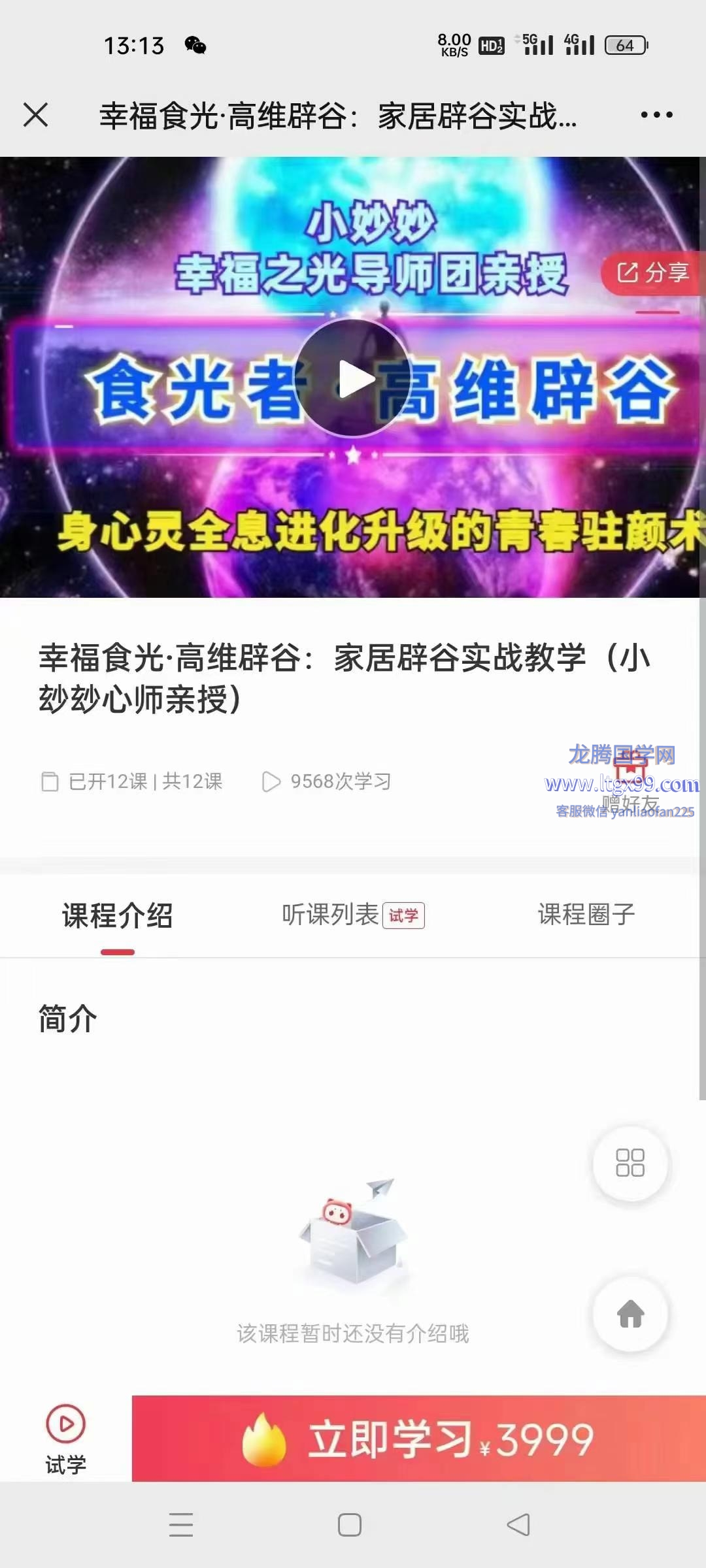
Task: Go back using the system back button
Action: [x=518, y=1525]
